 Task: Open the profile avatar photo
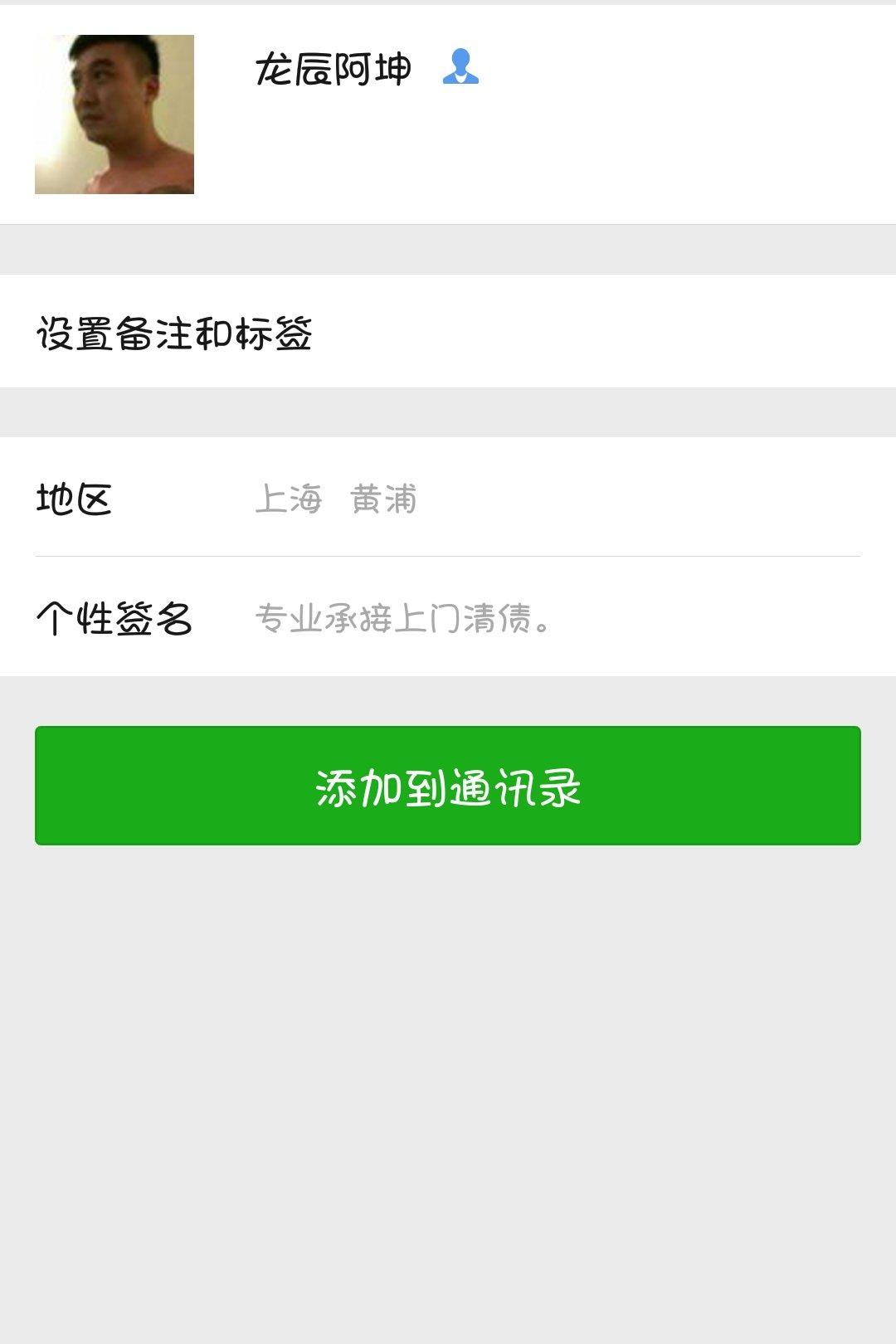coord(114,114)
